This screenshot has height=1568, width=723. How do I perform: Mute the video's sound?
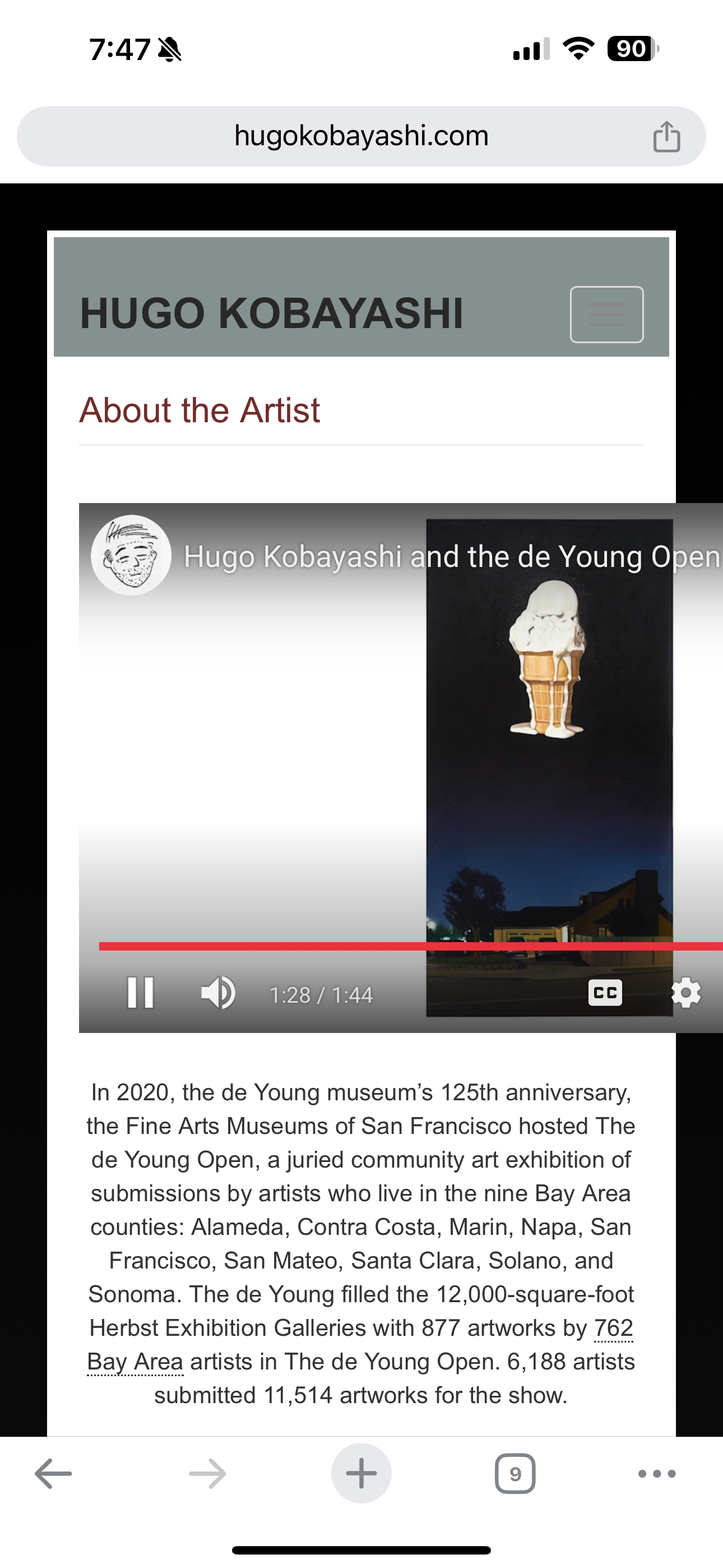(x=218, y=993)
